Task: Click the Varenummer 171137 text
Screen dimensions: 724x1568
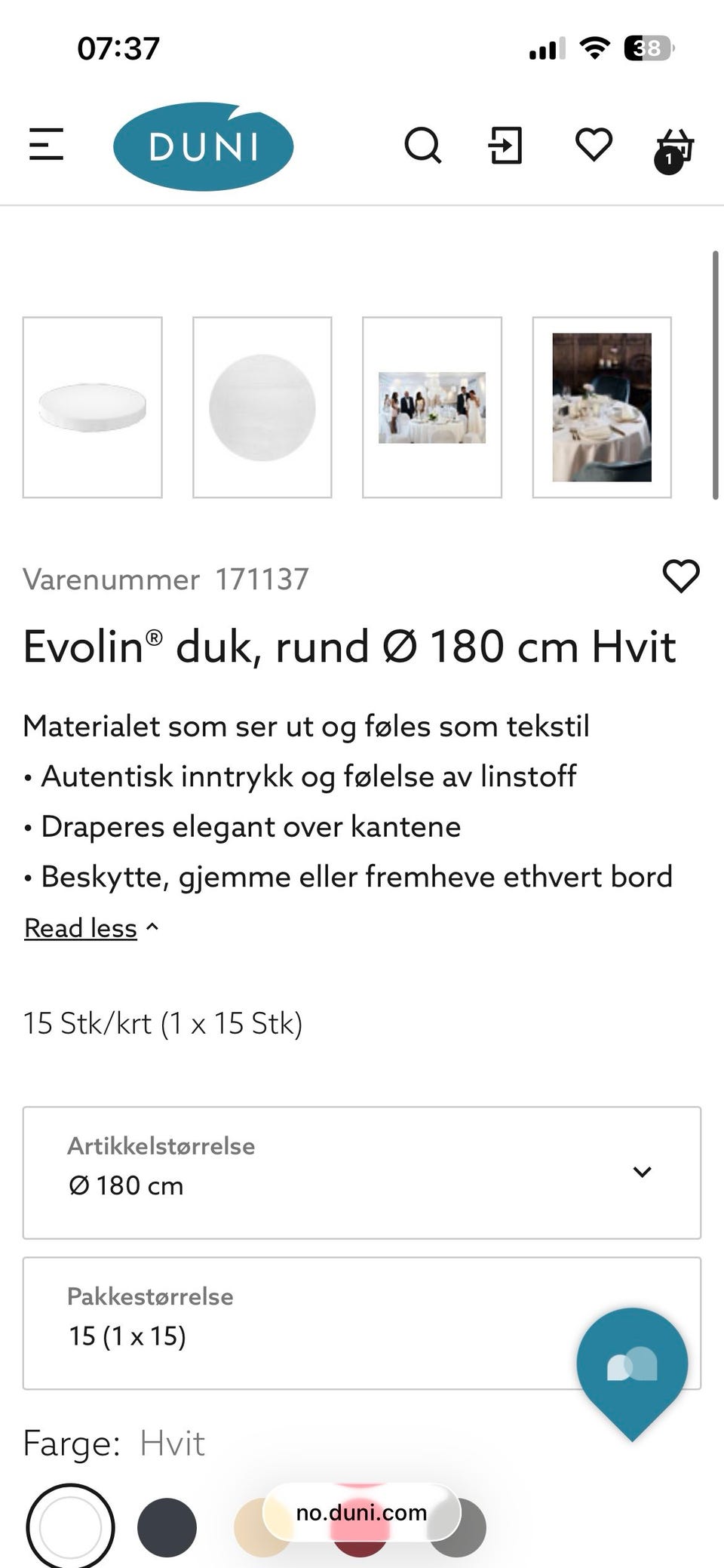Action: 166,579
